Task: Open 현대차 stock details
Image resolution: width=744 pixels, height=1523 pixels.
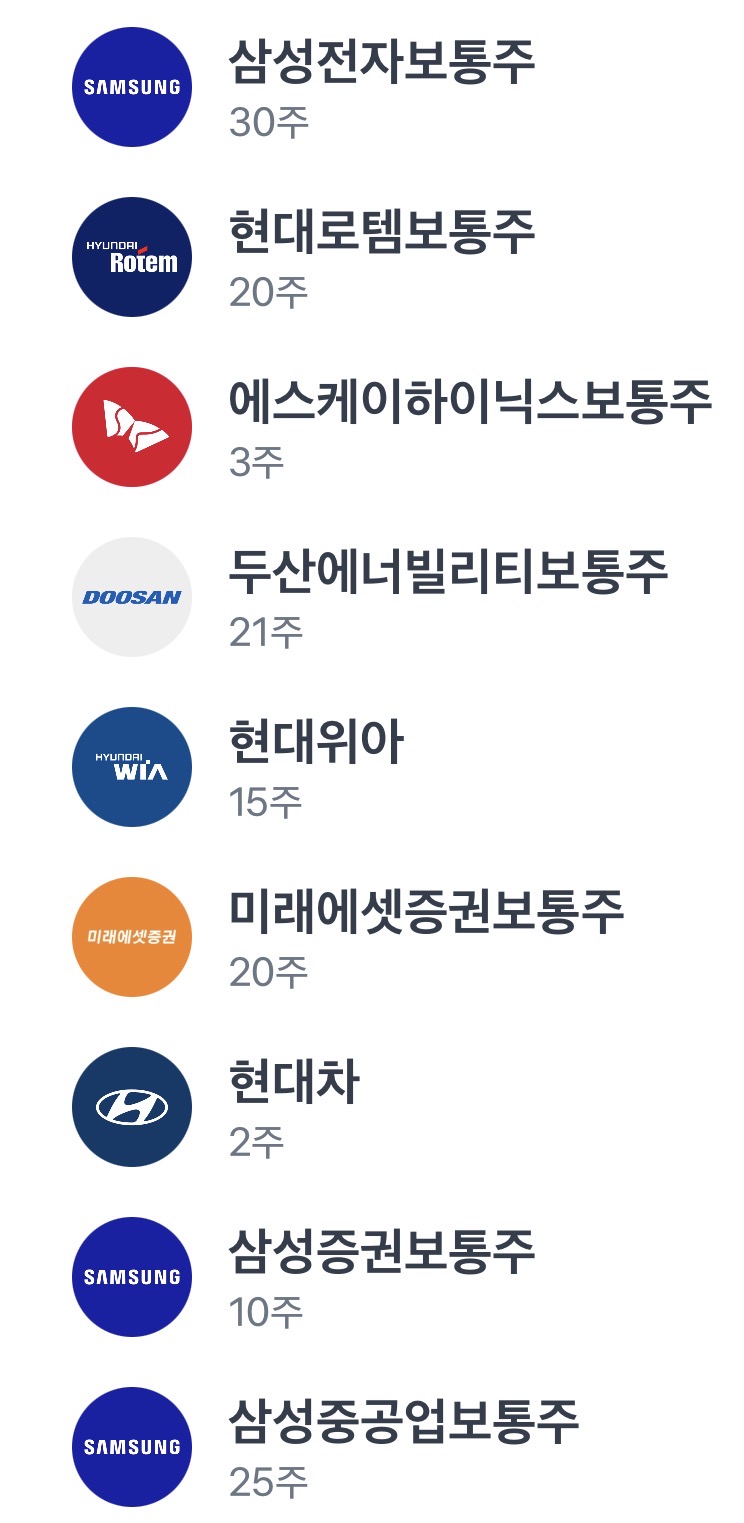Action: coord(372,1107)
